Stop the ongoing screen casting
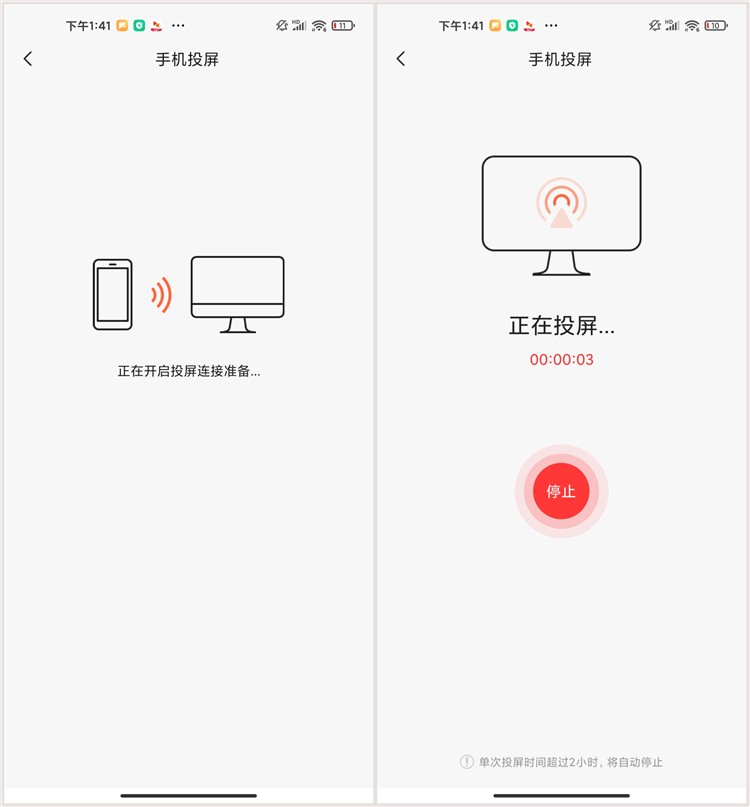750x807 pixels. 561,491
